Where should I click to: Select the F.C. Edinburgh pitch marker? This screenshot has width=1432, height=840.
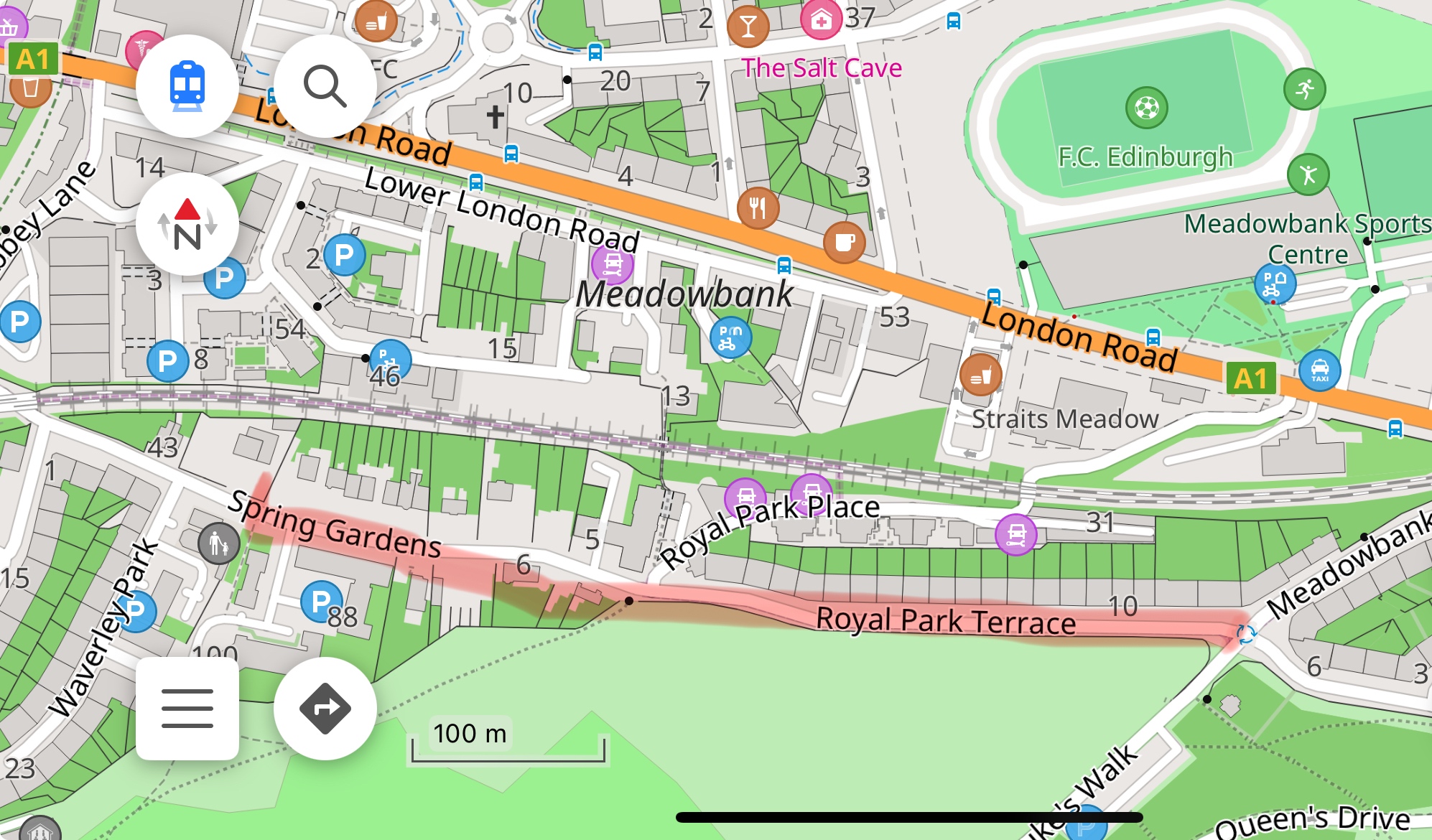pos(1146,108)
